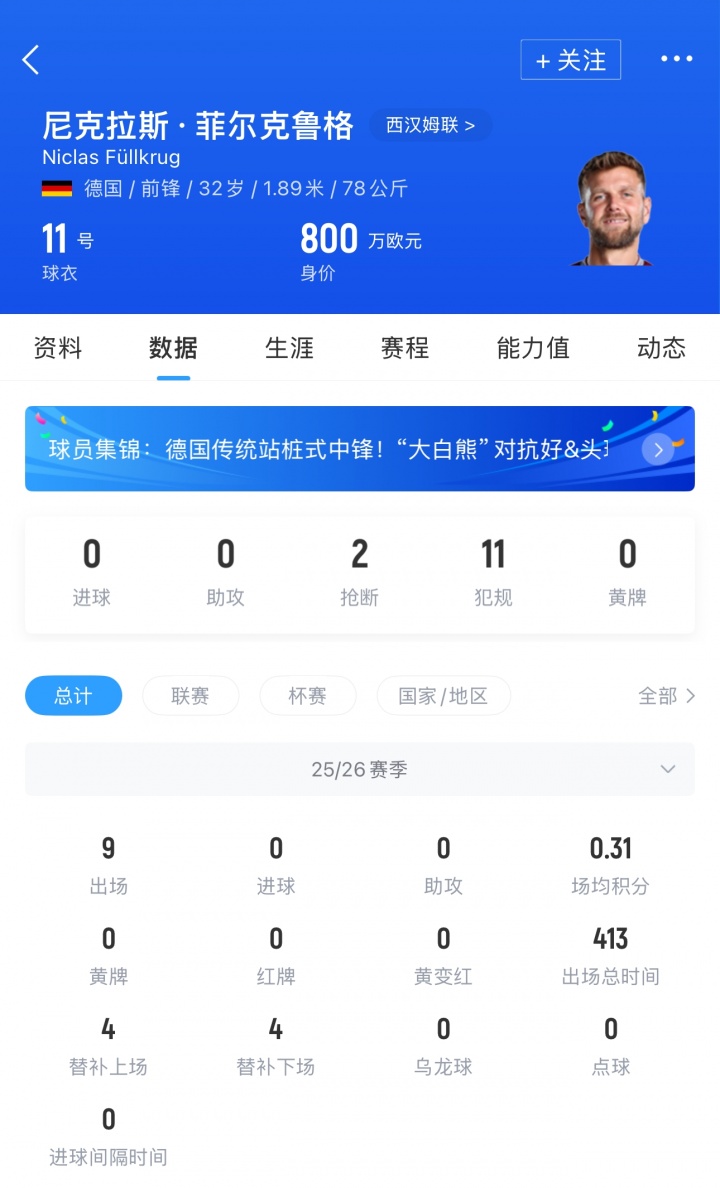Switch to the 动态 tab
Viewport: 720px width, 1188px height.
(661, 348)
